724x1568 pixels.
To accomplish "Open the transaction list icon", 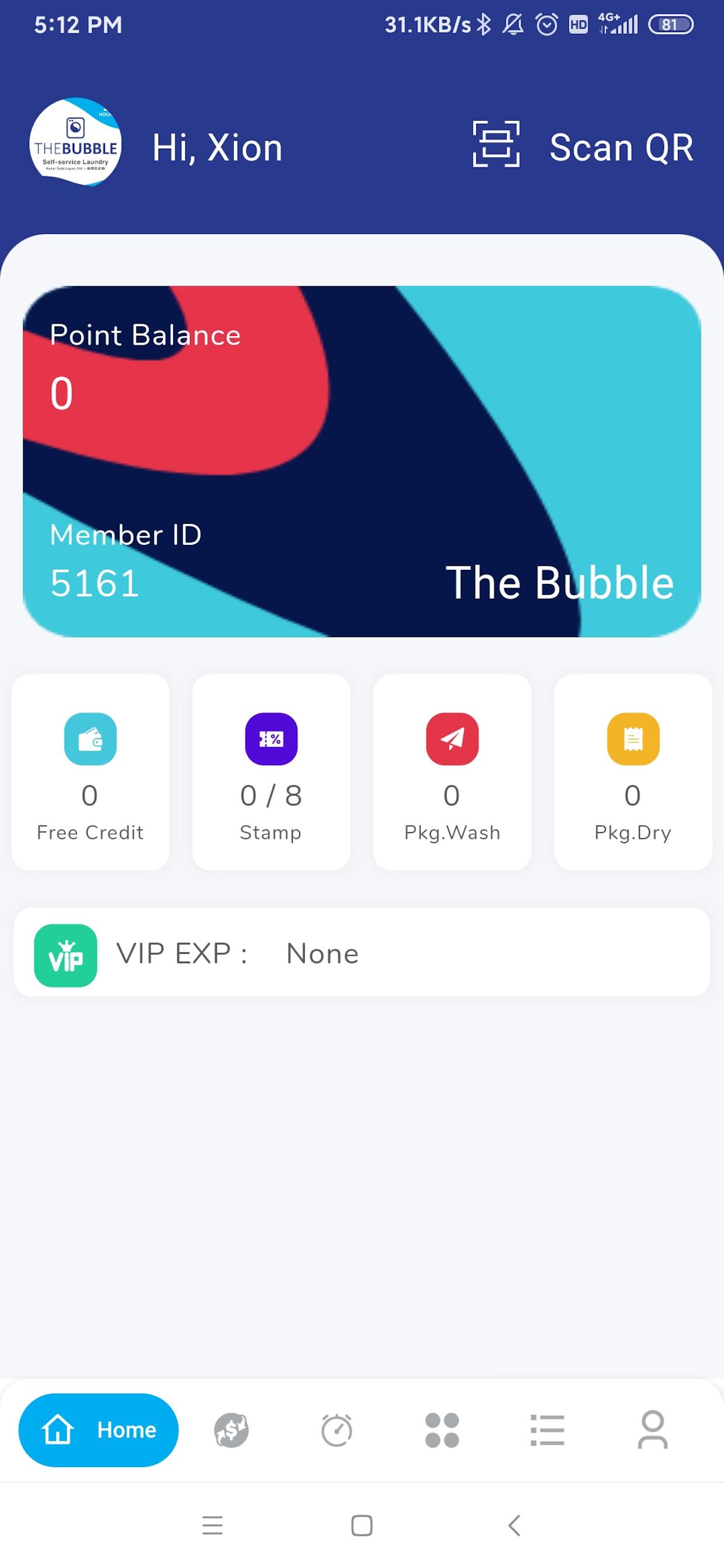I will click(x=547, y=1430).
